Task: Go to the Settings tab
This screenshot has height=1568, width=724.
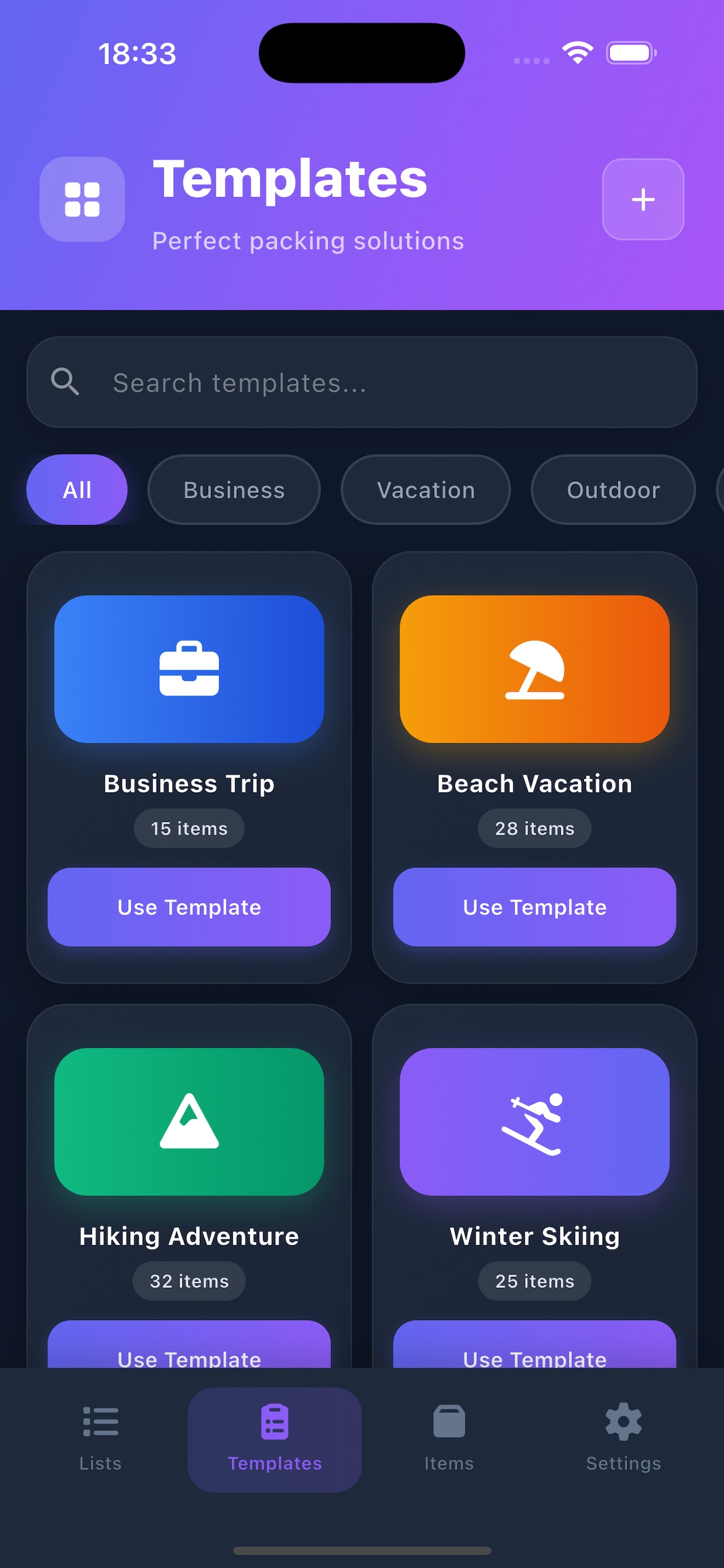Action: 623,1439
